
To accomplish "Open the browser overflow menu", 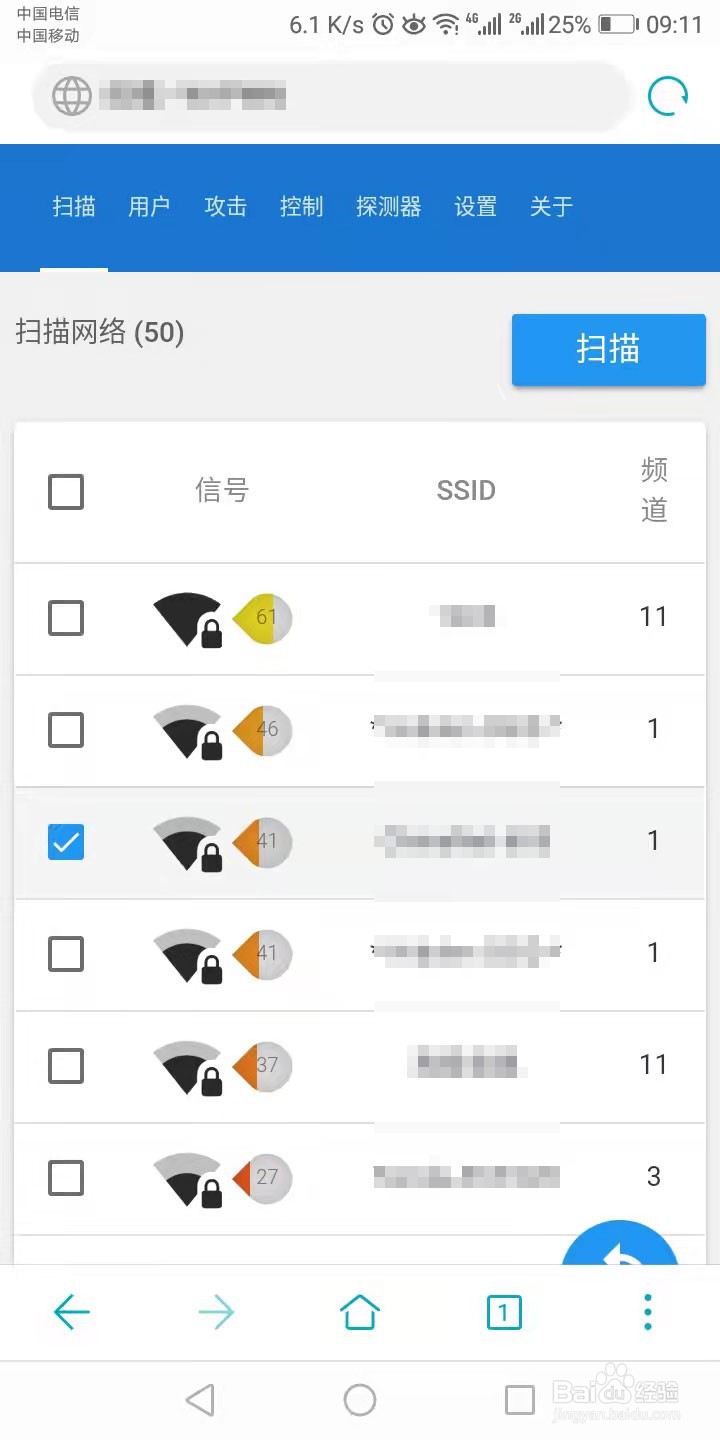I will 647,1312.
